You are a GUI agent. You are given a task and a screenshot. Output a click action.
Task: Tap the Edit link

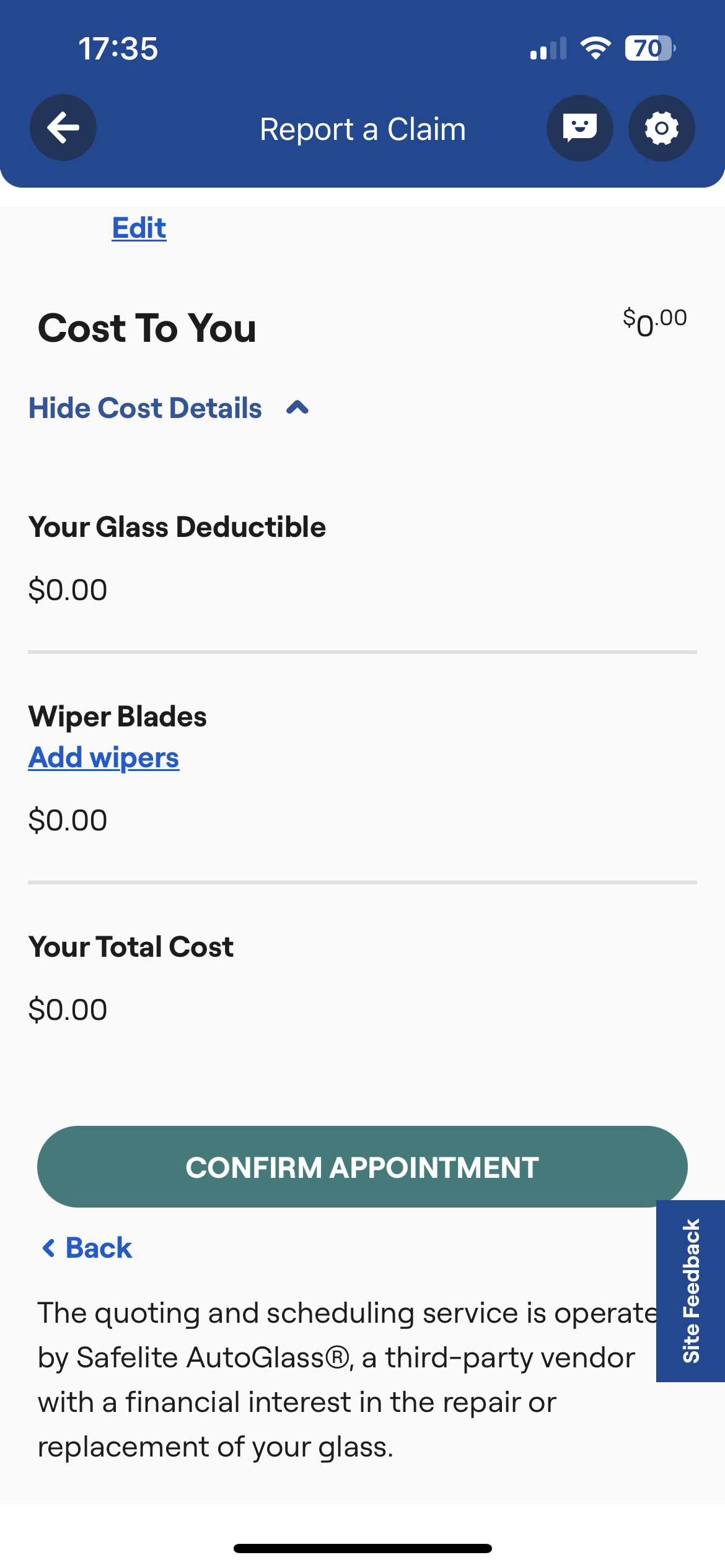point(139,228)
